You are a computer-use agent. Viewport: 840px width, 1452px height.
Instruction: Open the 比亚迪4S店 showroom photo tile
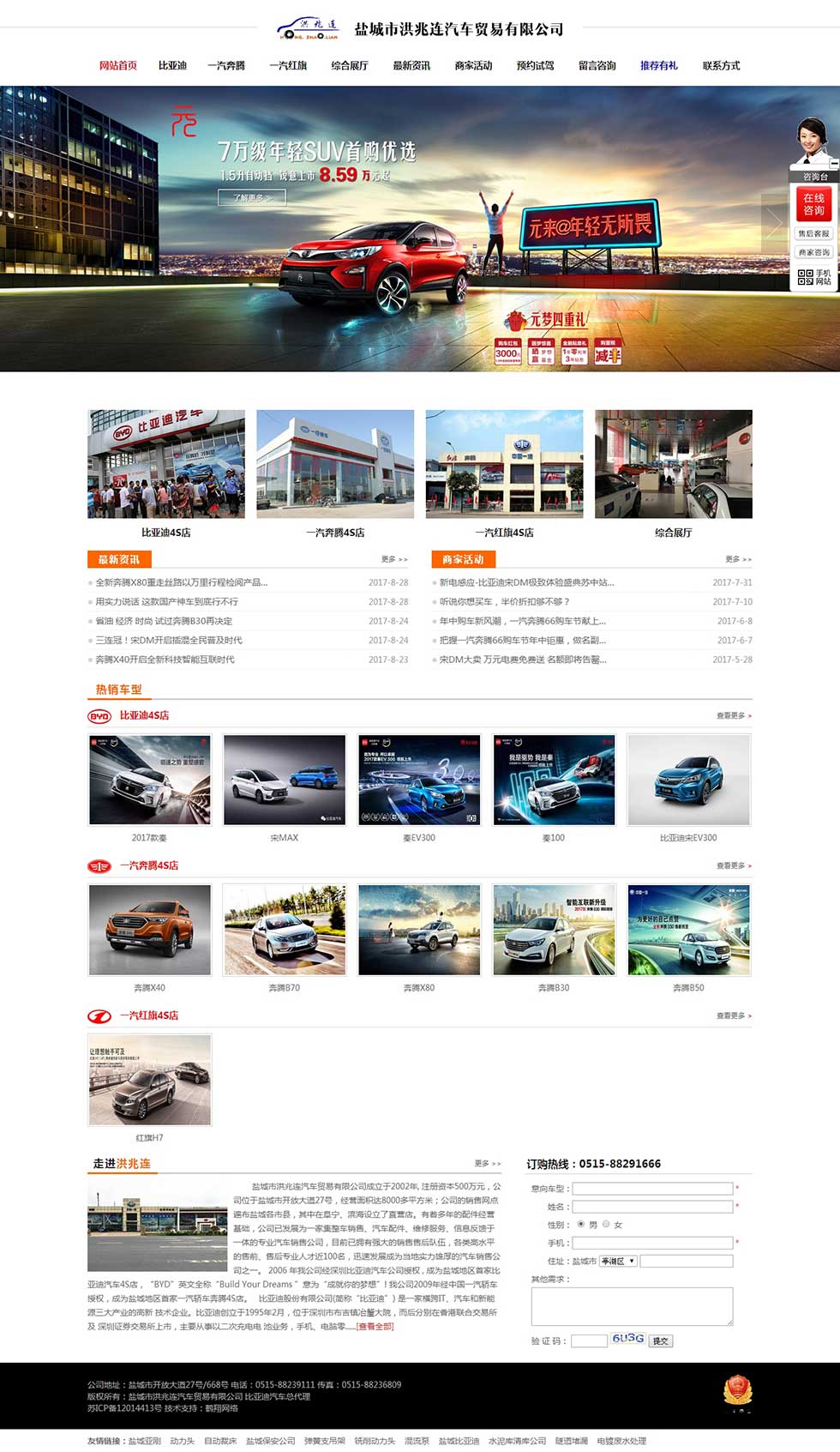coord(166,464)
